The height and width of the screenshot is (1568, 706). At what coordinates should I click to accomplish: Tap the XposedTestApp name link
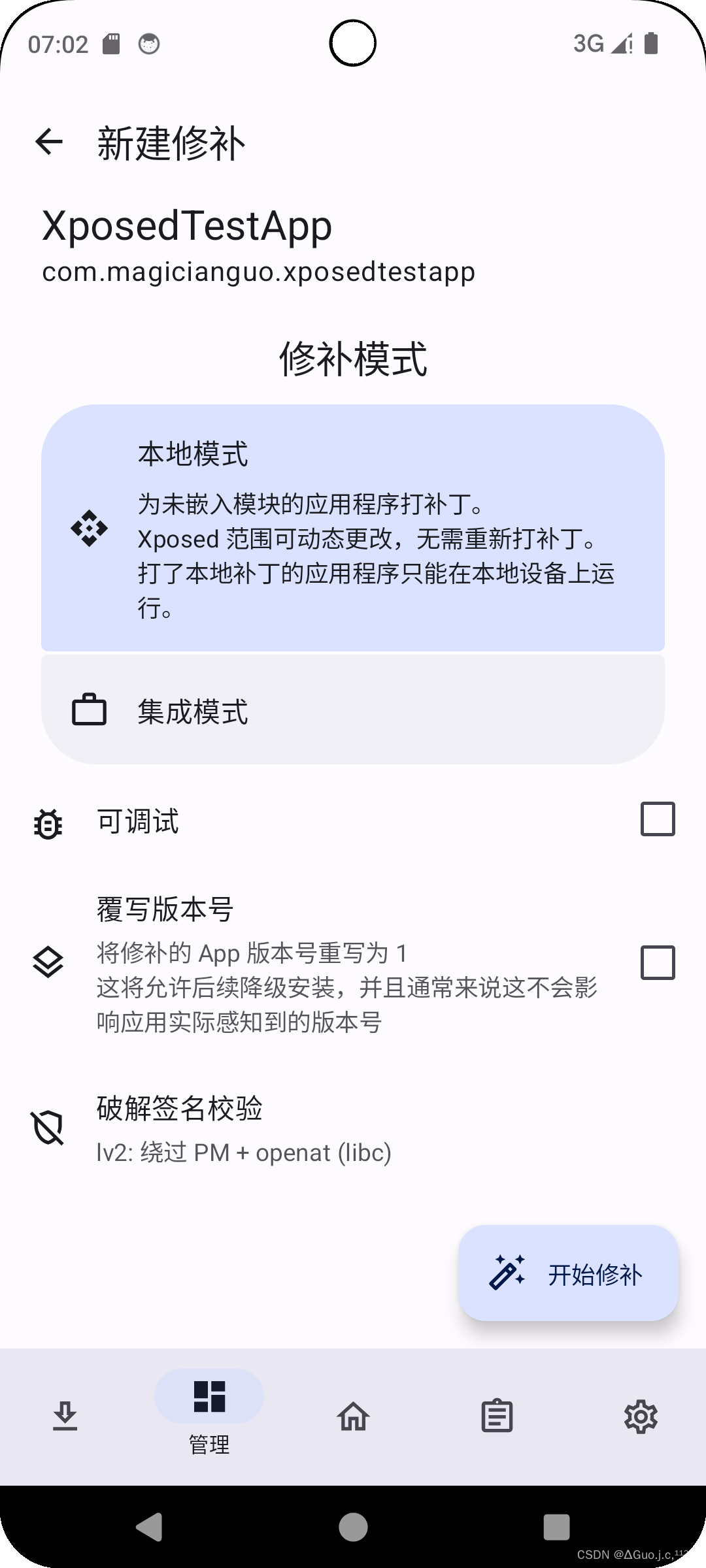(x=186, y=225)
